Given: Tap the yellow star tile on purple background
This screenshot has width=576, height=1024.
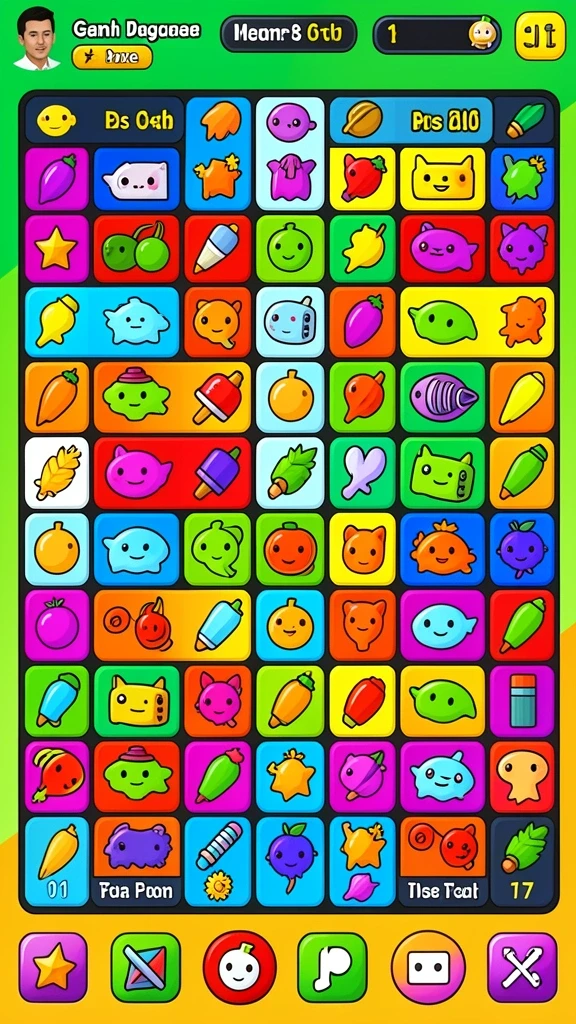Looking at the screenshot, I should click(57, 249).
